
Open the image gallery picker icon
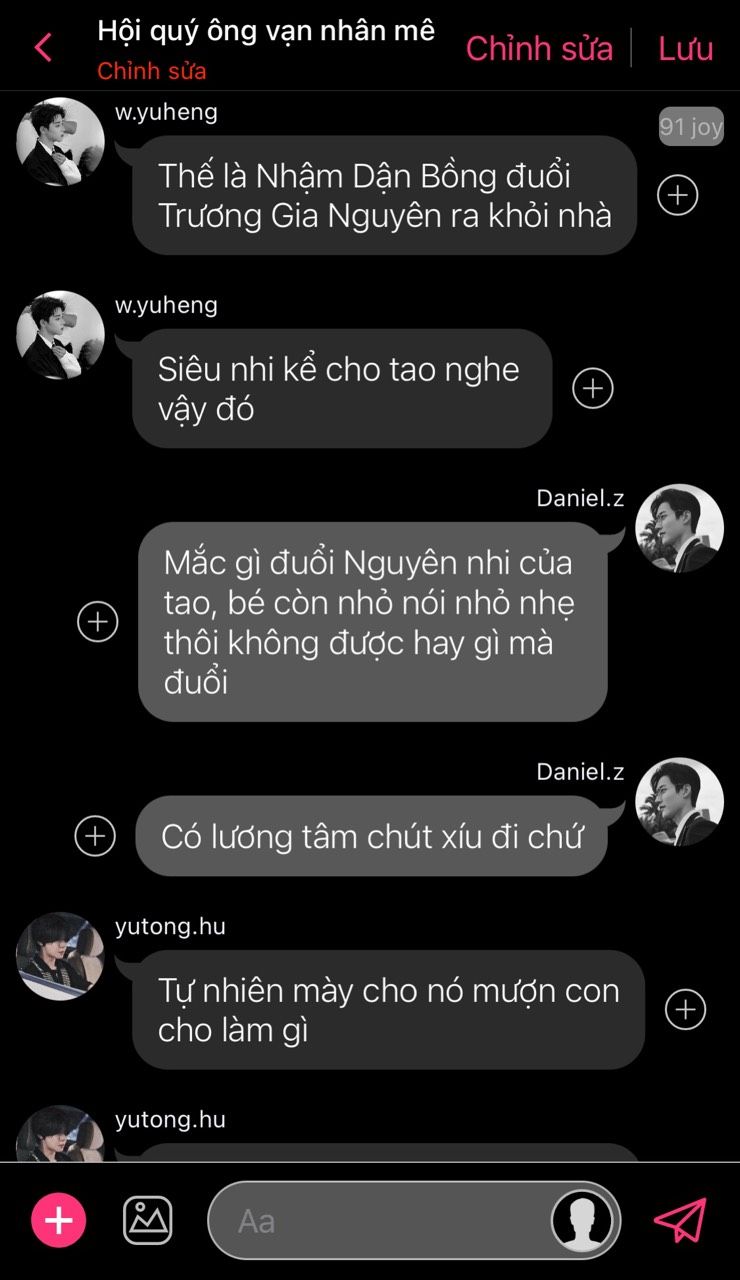click(x=148, y=1220)
